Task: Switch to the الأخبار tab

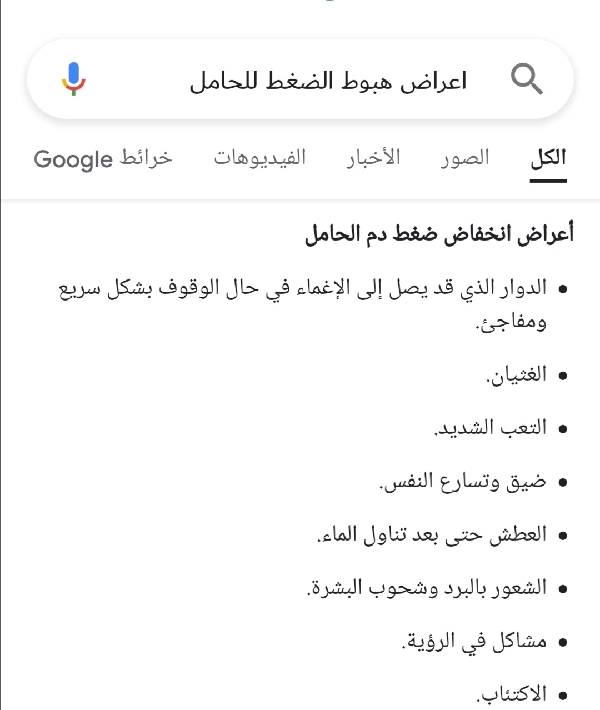Action: [374, 158]
